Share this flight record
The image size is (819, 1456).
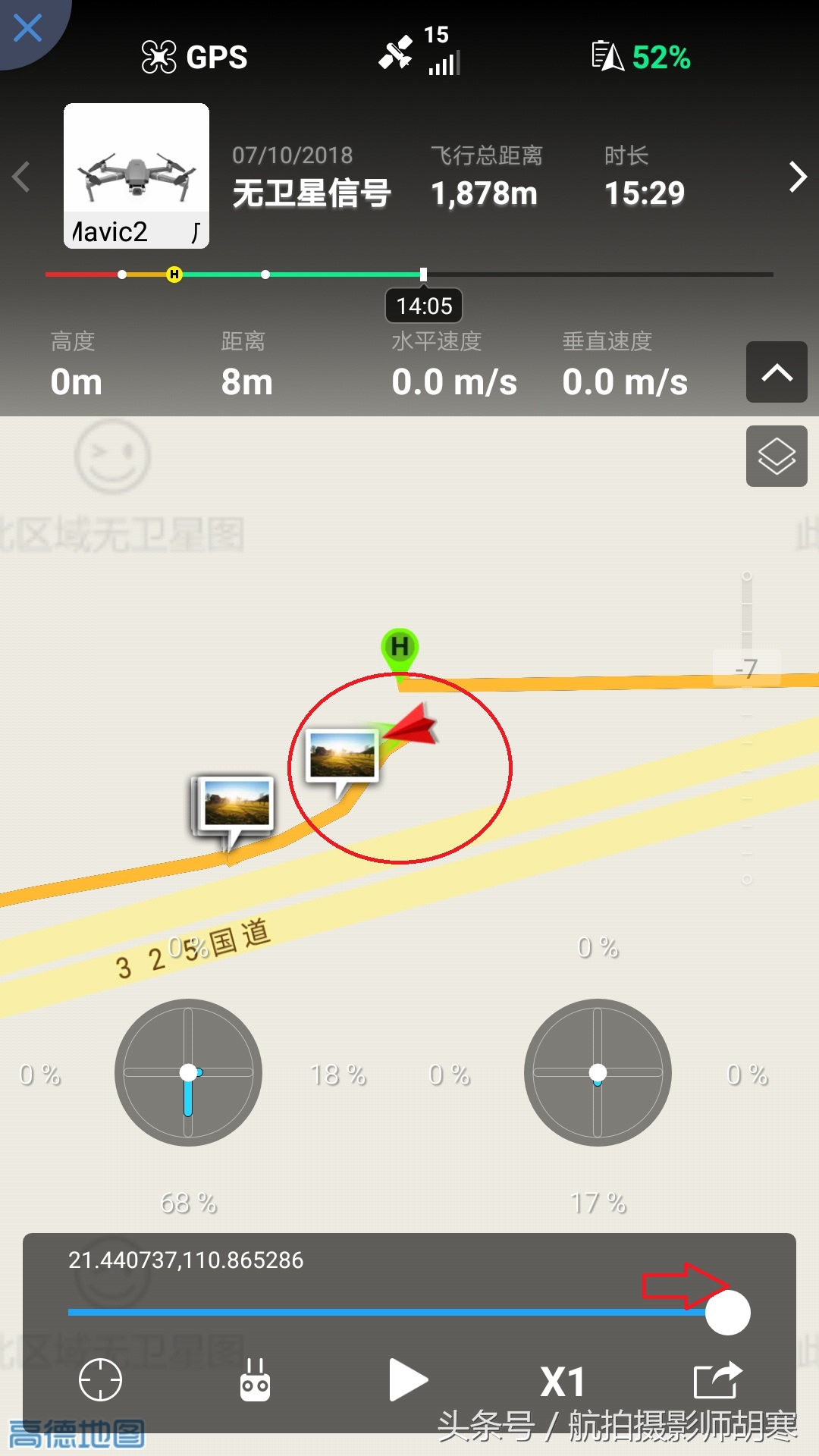coord(717,1380)
